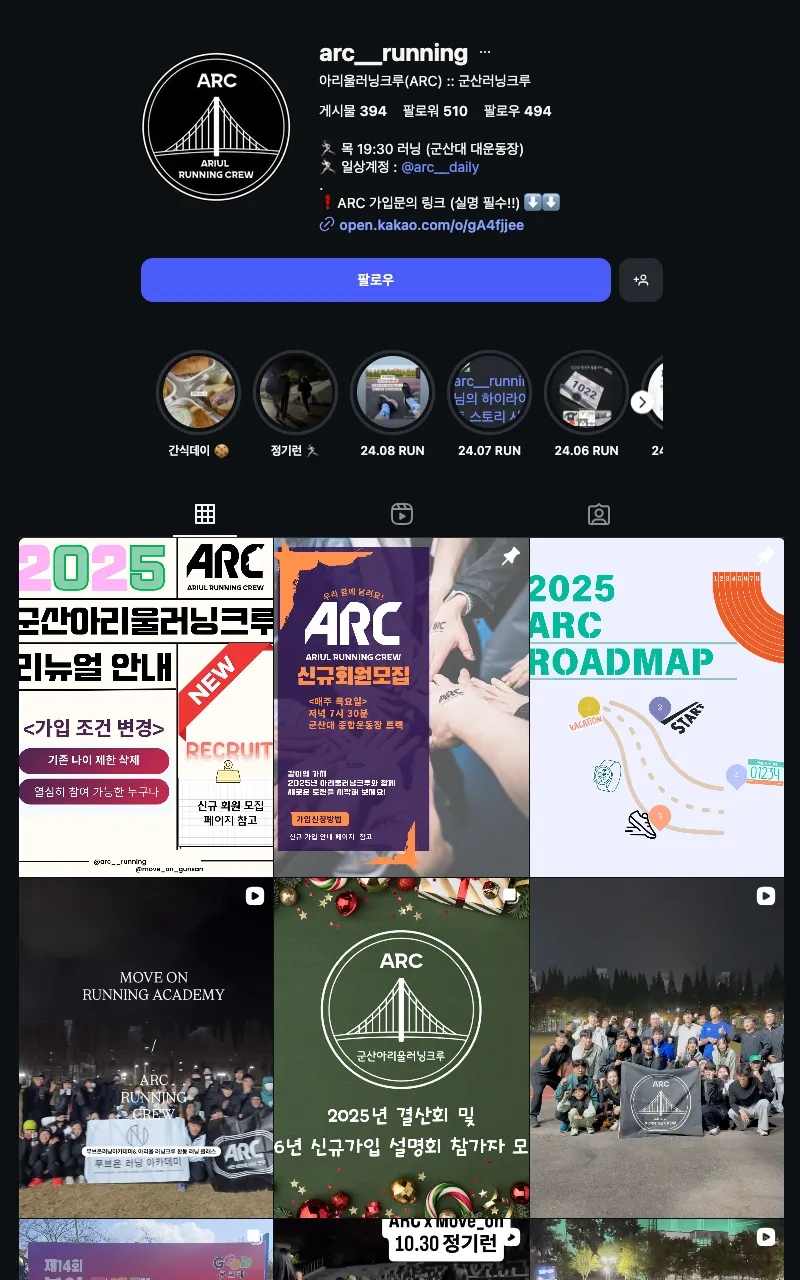Open the 24.06 RUN highlight

586,392
